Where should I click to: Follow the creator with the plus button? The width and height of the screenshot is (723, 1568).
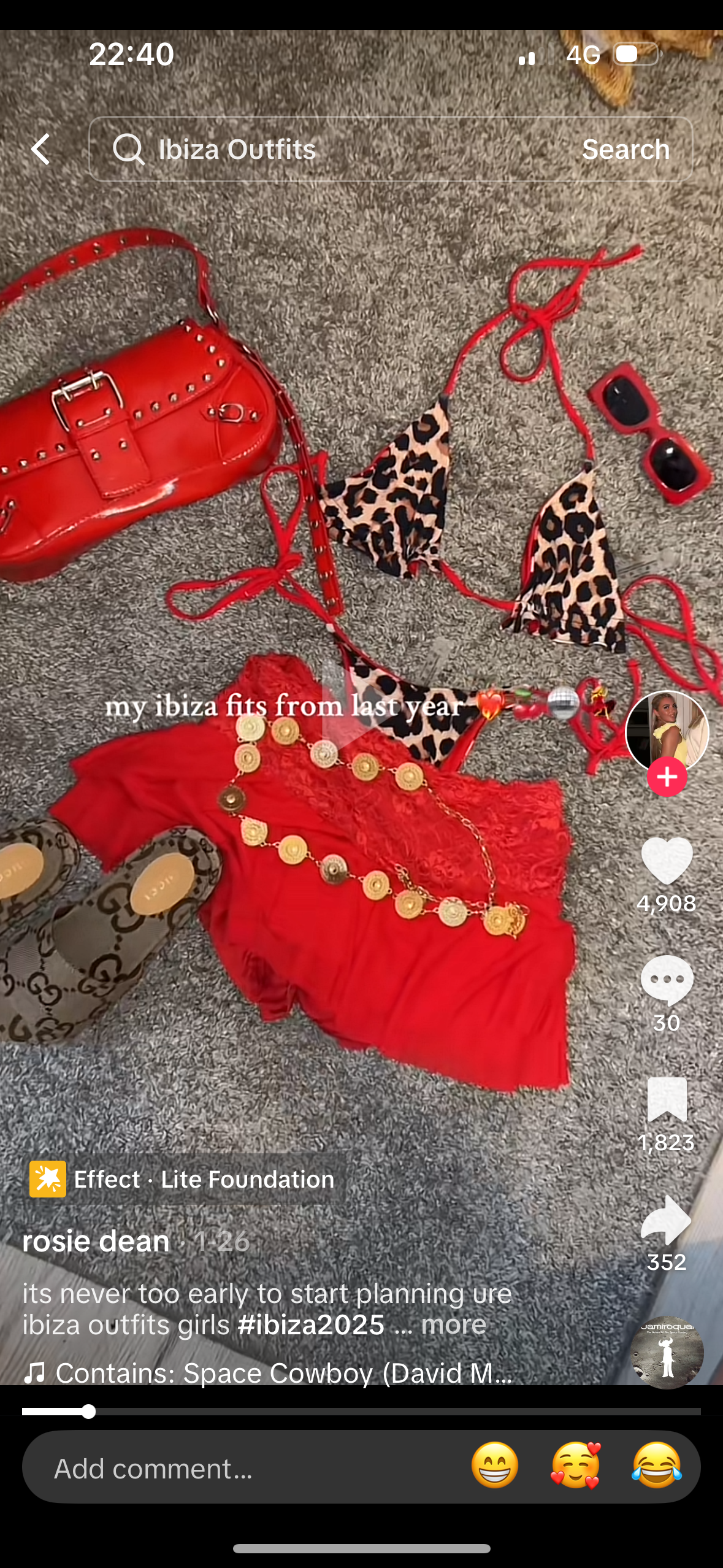(667, 777)
